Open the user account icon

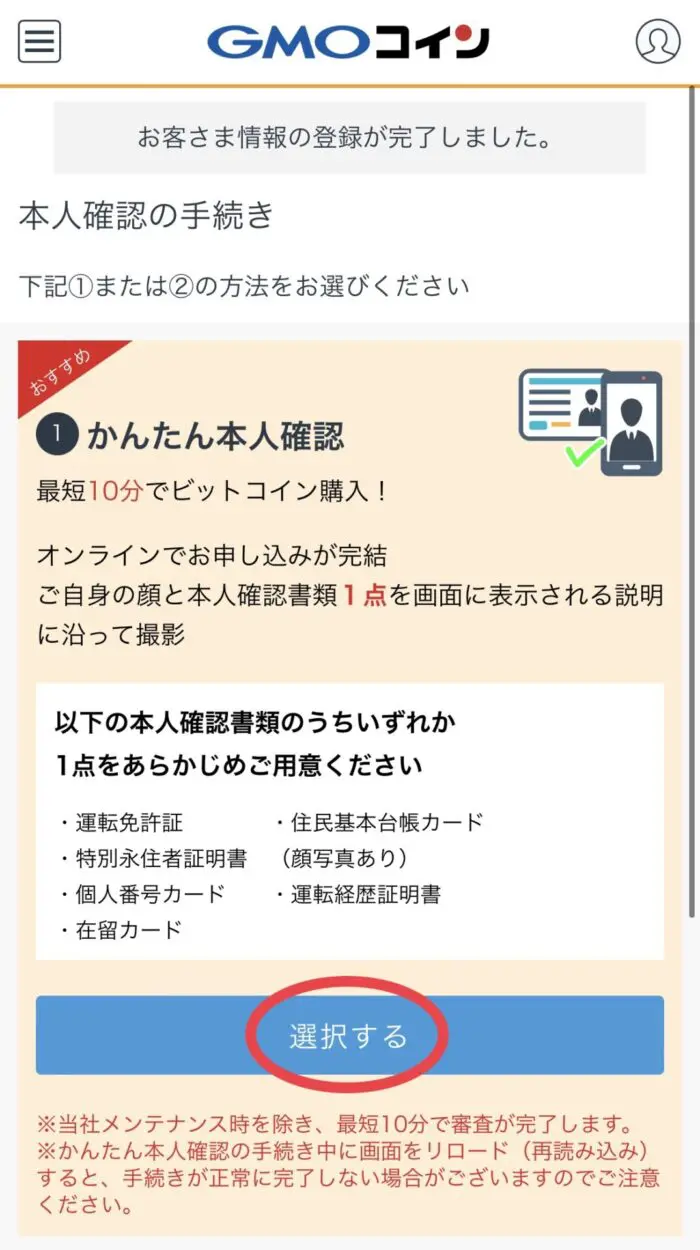pyautogui.click(x=657, y=42)
